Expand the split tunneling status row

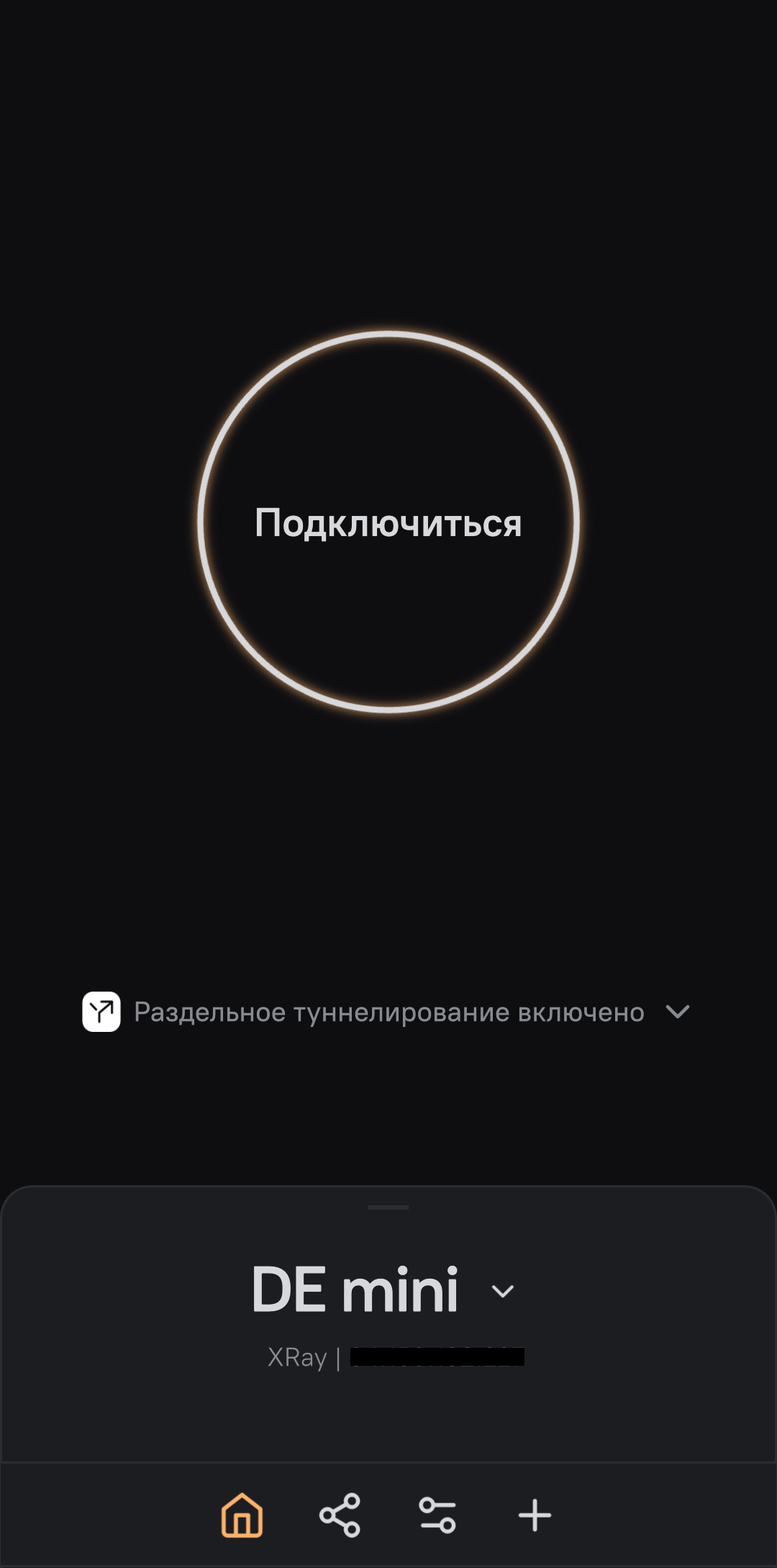coord(387,1012)
